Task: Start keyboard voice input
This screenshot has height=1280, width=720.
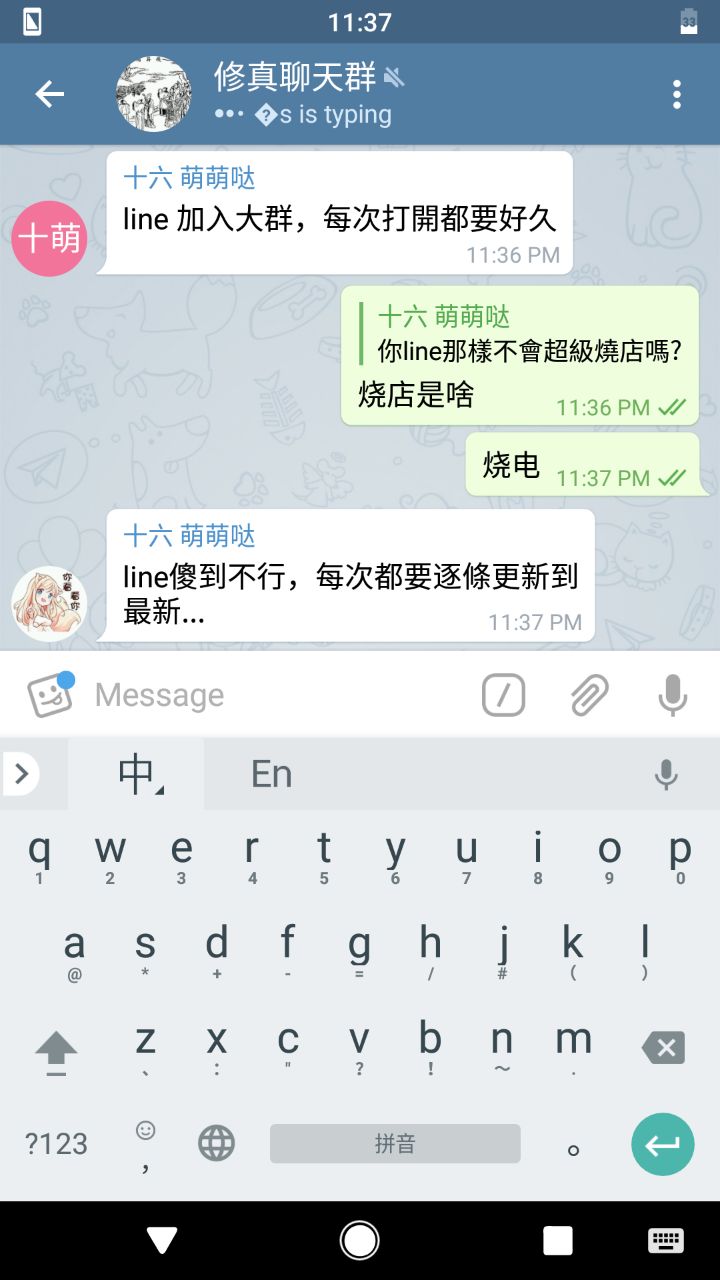Action: pyautogui.click(x=666, y=774)
